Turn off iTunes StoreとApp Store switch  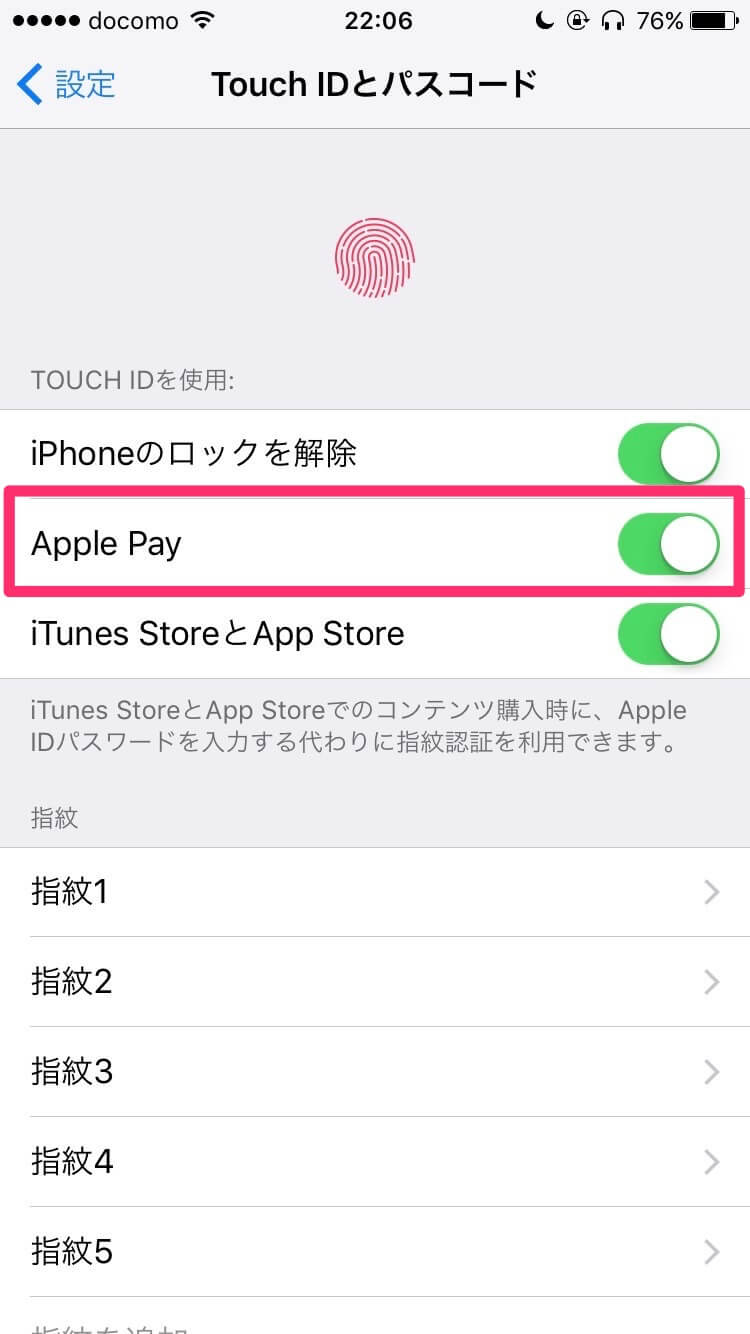point(668,634)
